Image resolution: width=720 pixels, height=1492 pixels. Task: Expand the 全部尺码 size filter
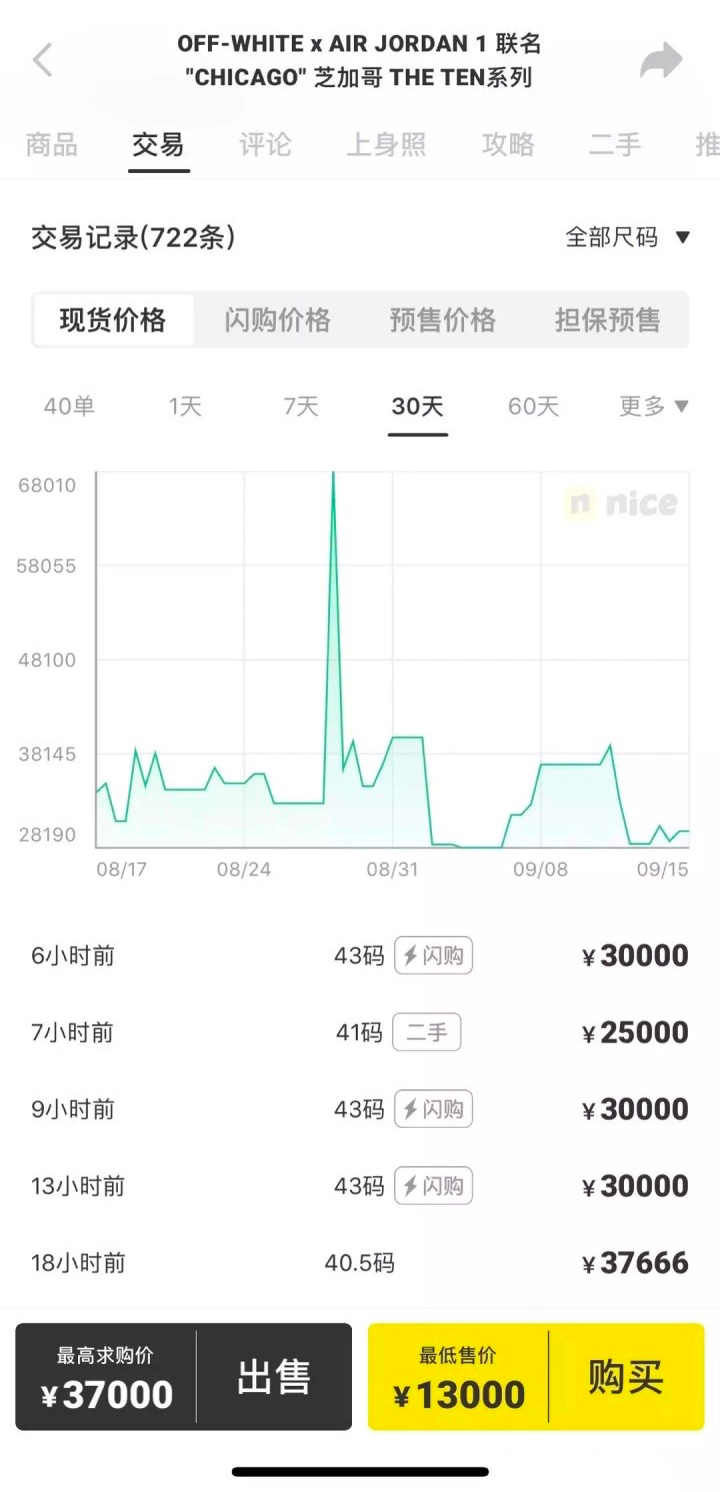(x=627, y=238)
